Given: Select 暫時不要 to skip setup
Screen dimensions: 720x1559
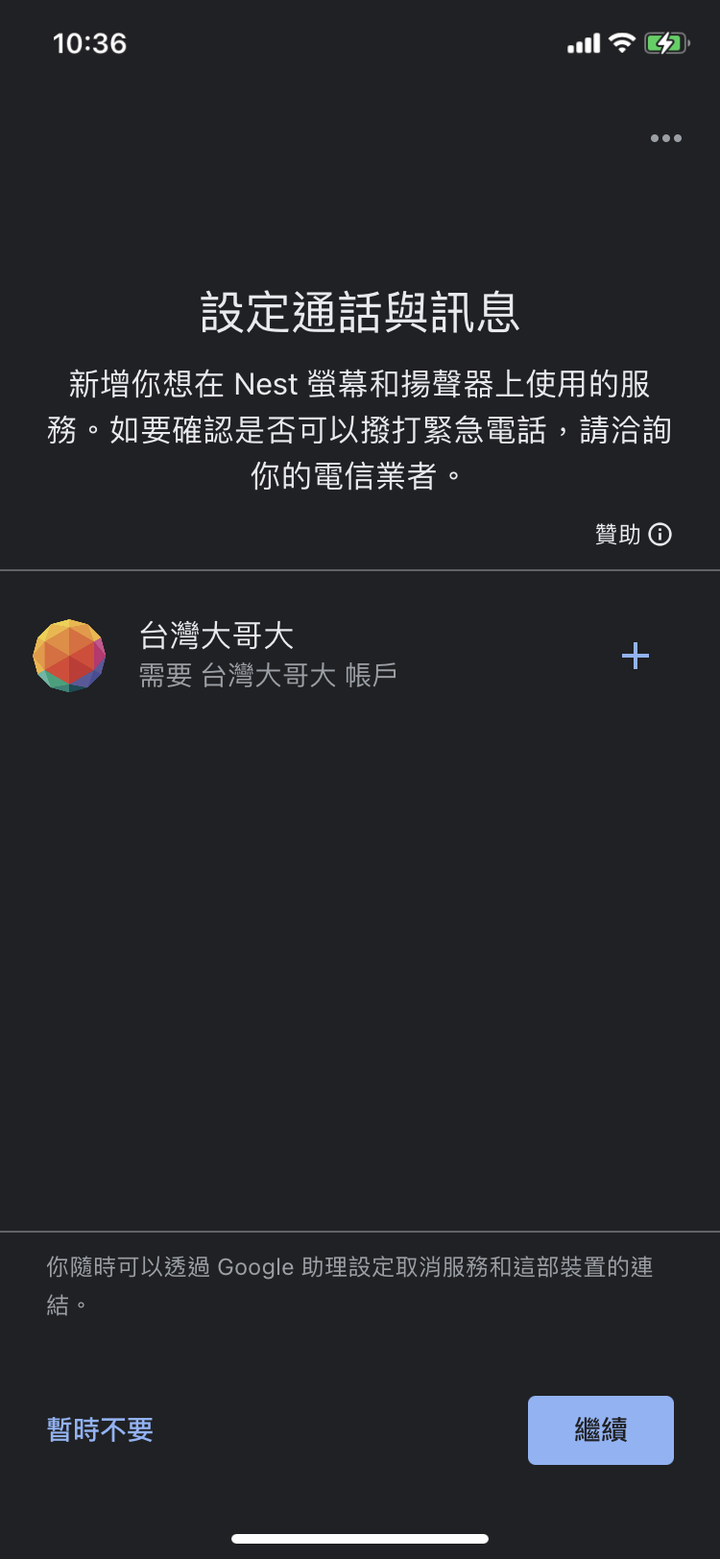Looking at the screenshot, I should tap(100, 1430).
